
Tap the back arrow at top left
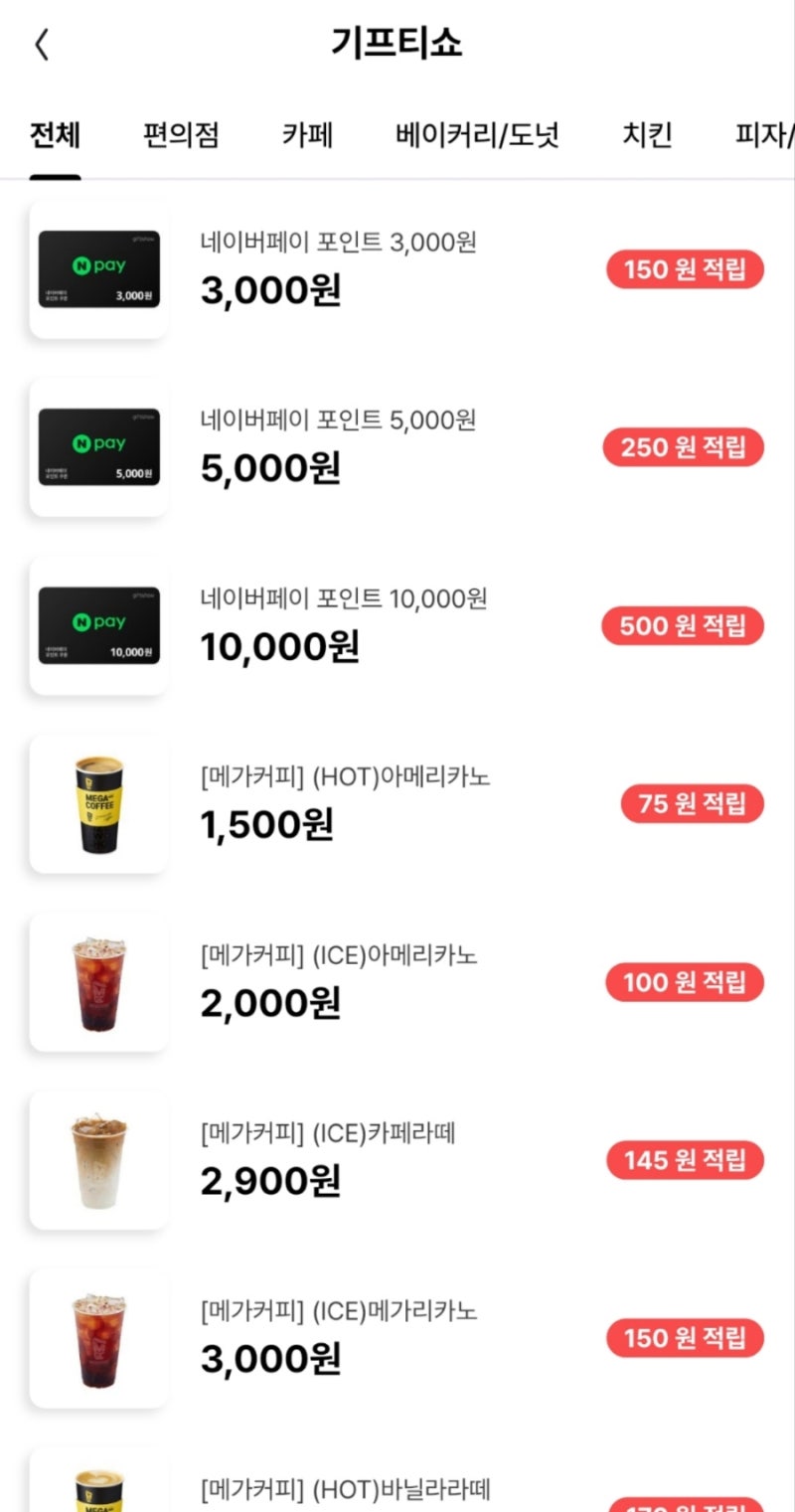[41, 44]
